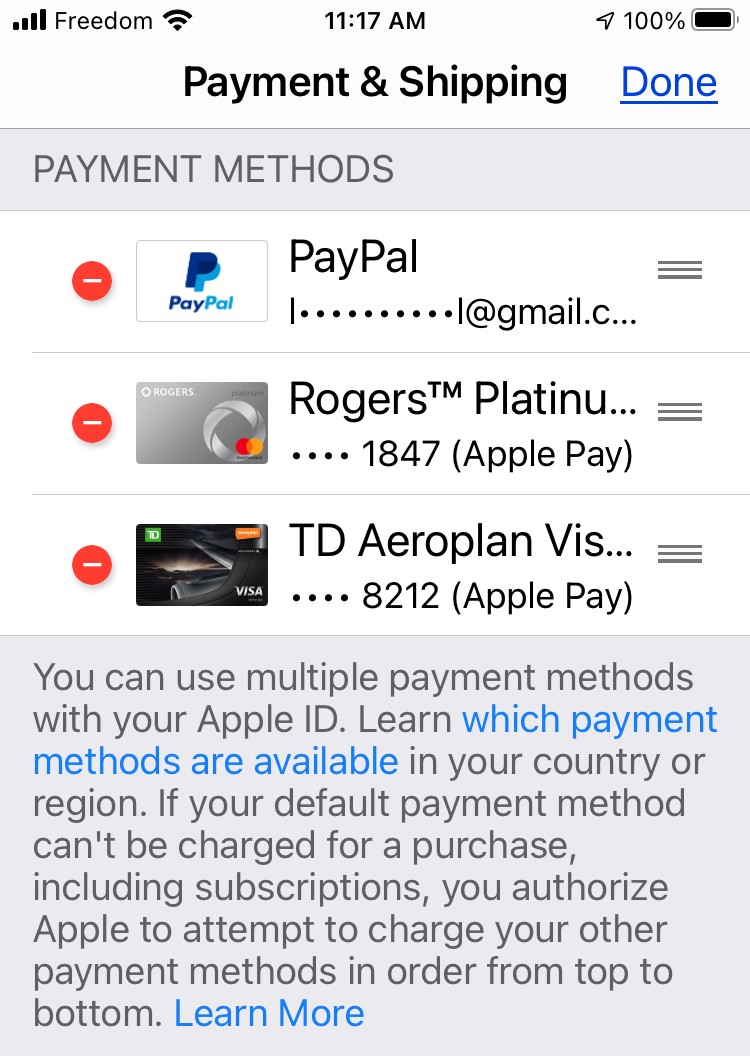750x1056 pixels.
Task: Tap the 11:17 AM clock in status bar
Action: pyautogui.click(x=375, y=20)
